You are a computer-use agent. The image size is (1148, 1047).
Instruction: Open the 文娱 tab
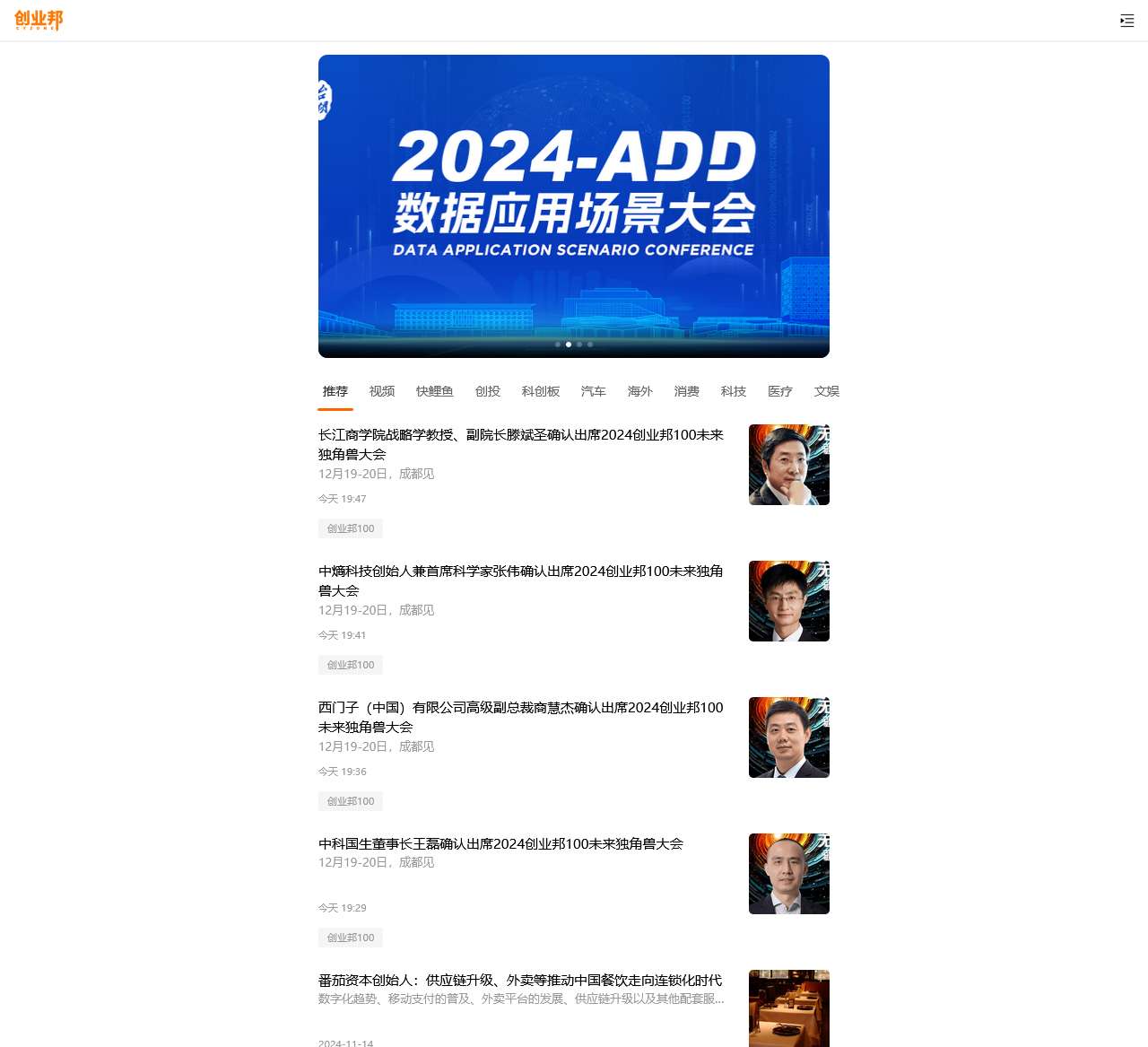pyautogui.click(x=827, y=391)
